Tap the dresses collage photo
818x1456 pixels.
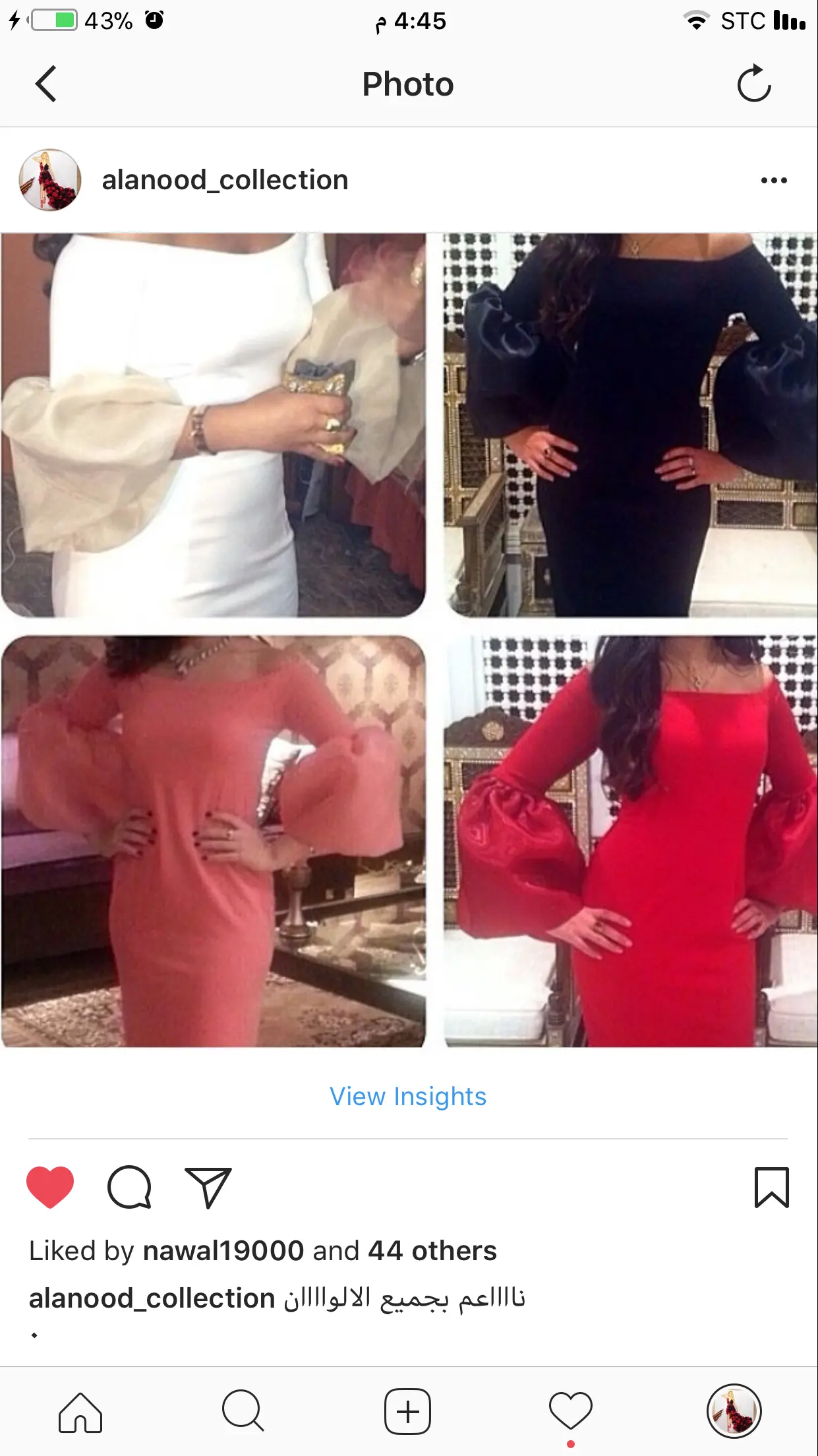tap(409, 640)
